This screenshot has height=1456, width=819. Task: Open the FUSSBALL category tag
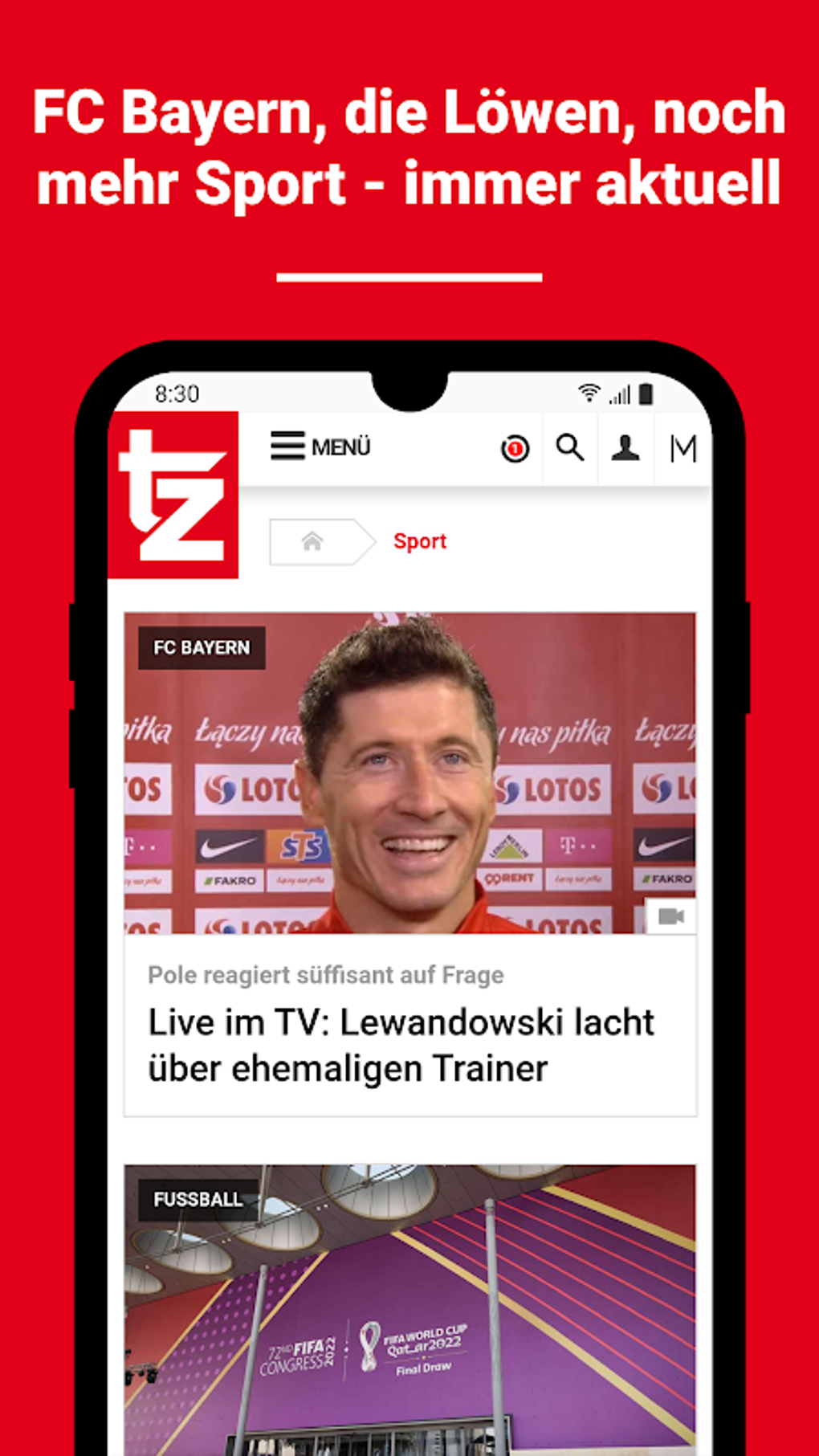(197, 1201)
